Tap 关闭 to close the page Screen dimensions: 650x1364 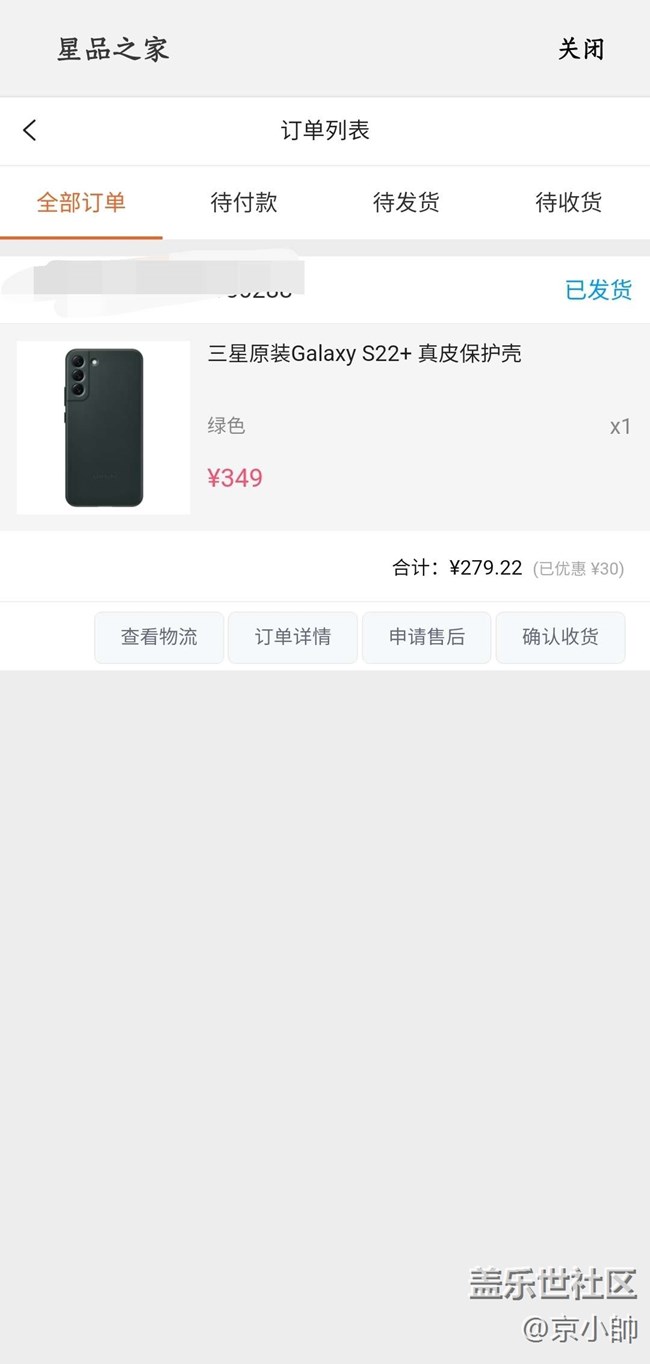[x=581, y=49]
